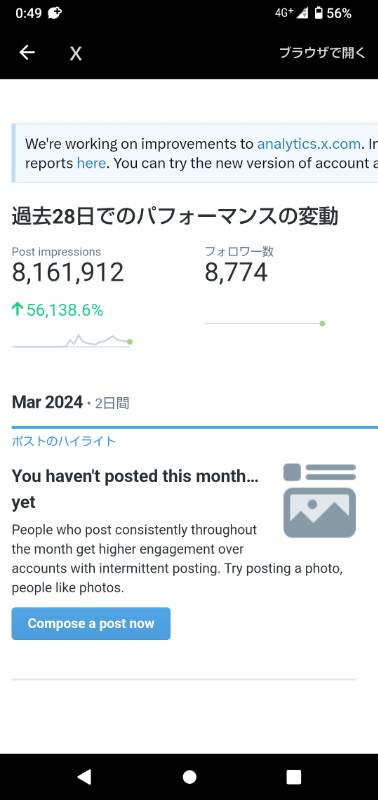Go to the system home screen
The height and width of the screenshot is (800, 378).
[189, 777]
